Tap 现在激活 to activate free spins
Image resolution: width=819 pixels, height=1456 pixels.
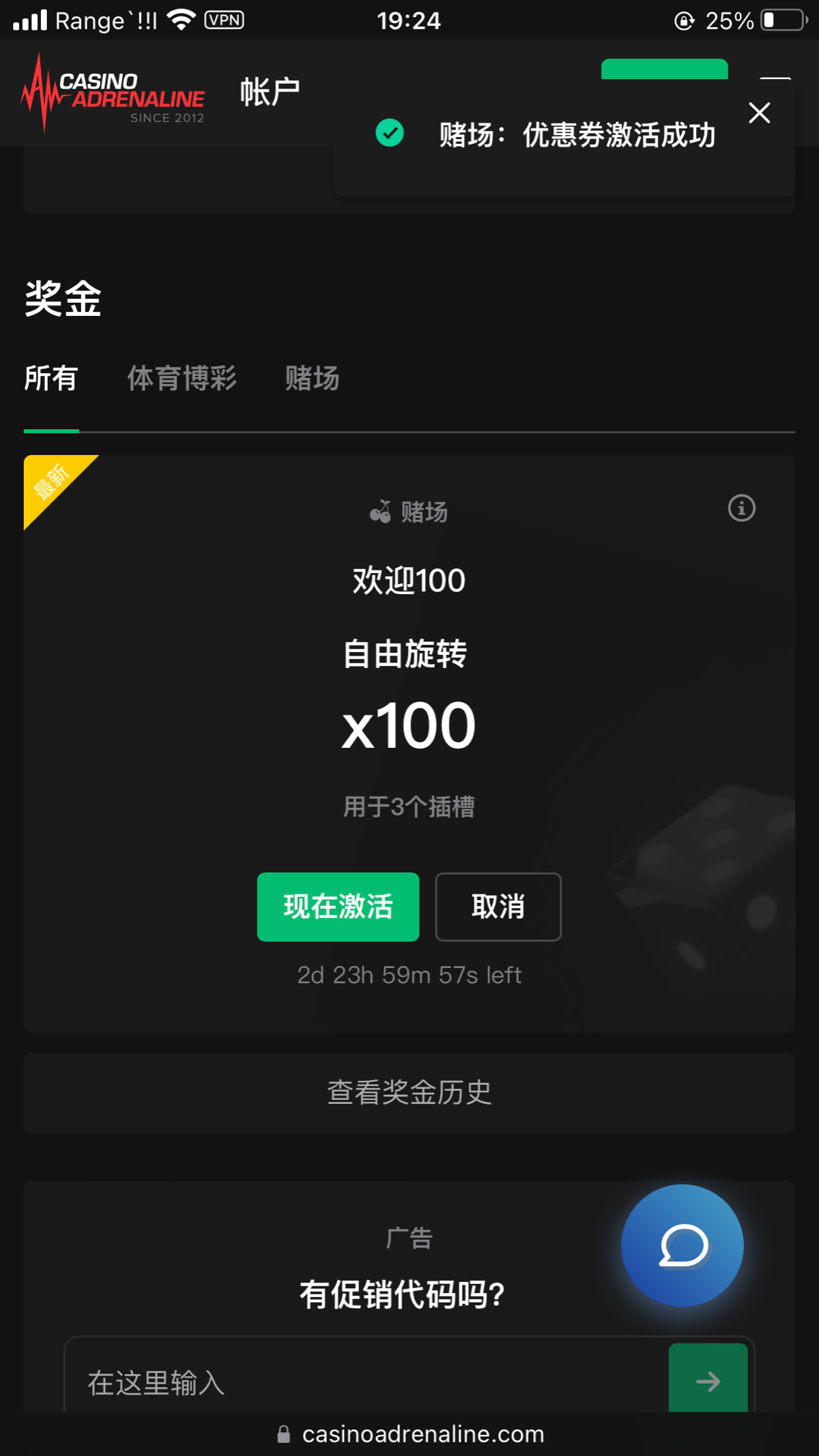(338, 907)
